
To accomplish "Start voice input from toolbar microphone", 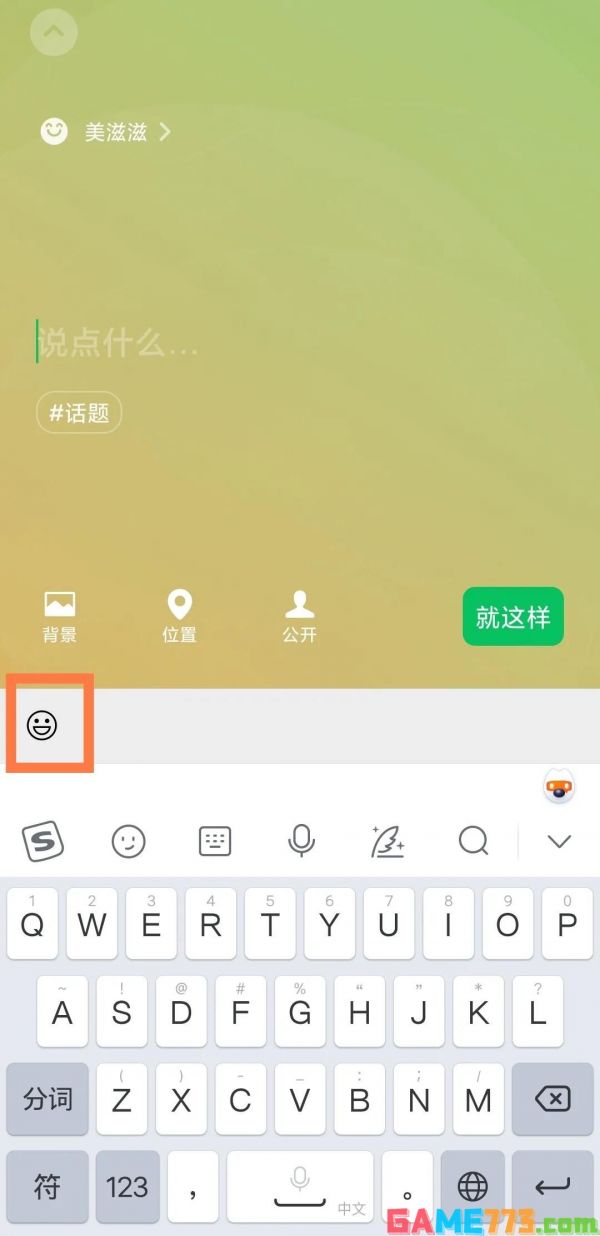I will pos(301,841).
